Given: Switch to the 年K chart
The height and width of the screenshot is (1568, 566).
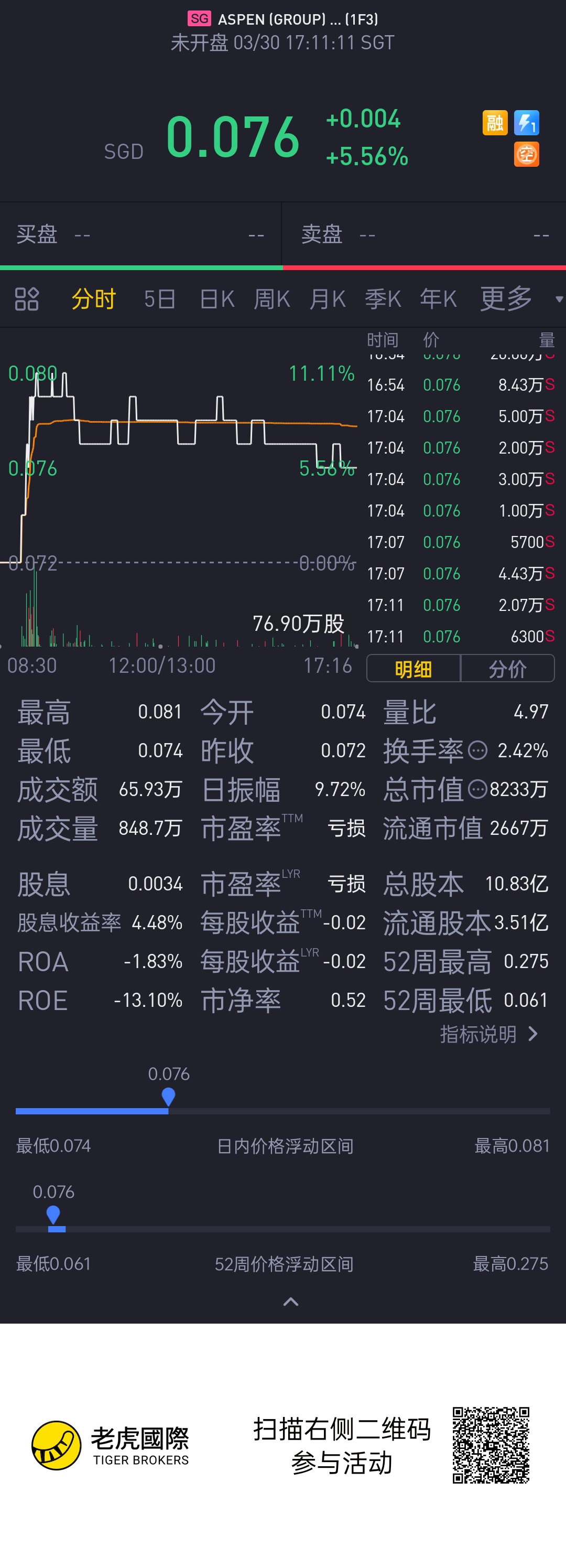Looking at the screenshot, I should tap(438, 299).
